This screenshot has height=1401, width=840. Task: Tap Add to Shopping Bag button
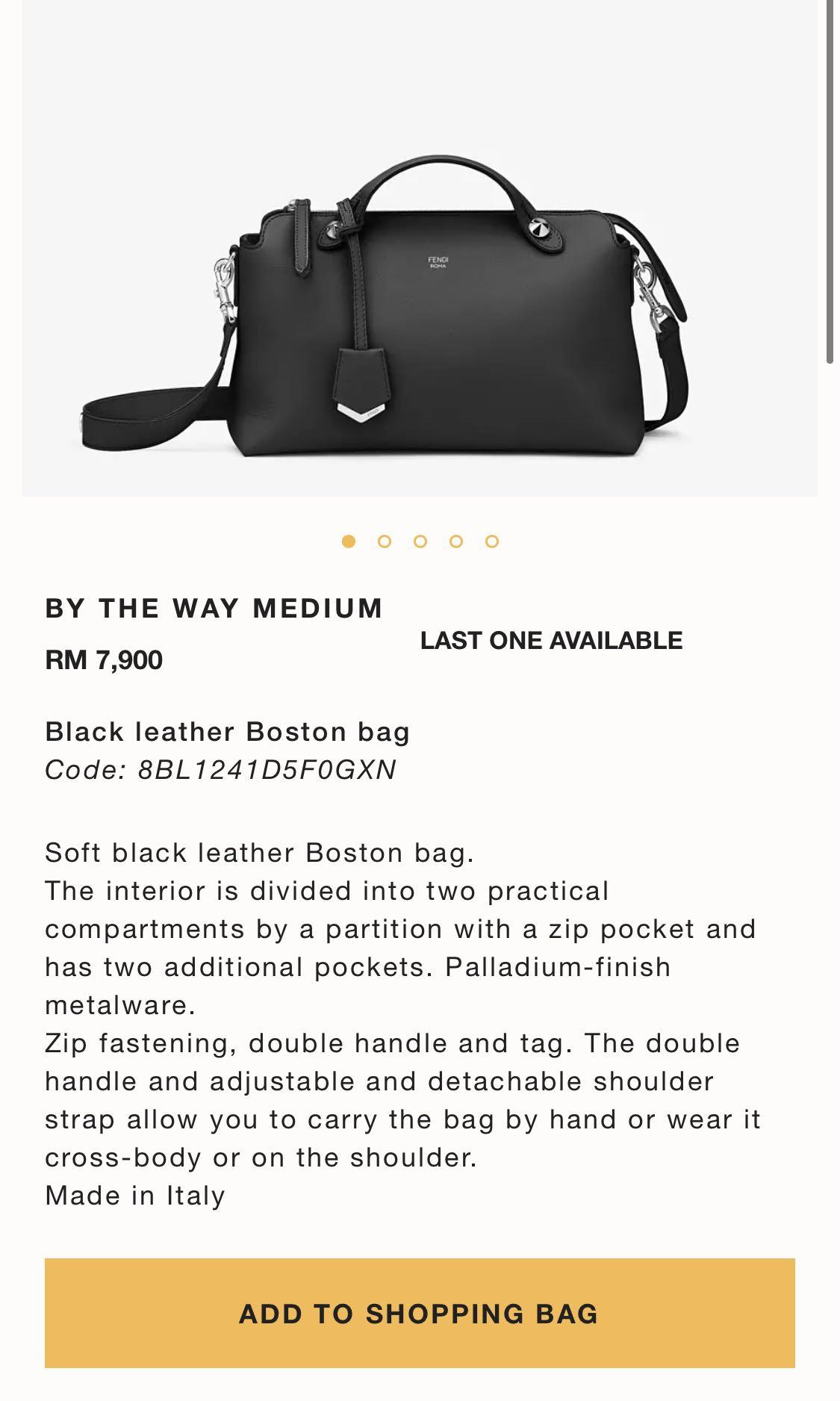tap(420, 1313)
